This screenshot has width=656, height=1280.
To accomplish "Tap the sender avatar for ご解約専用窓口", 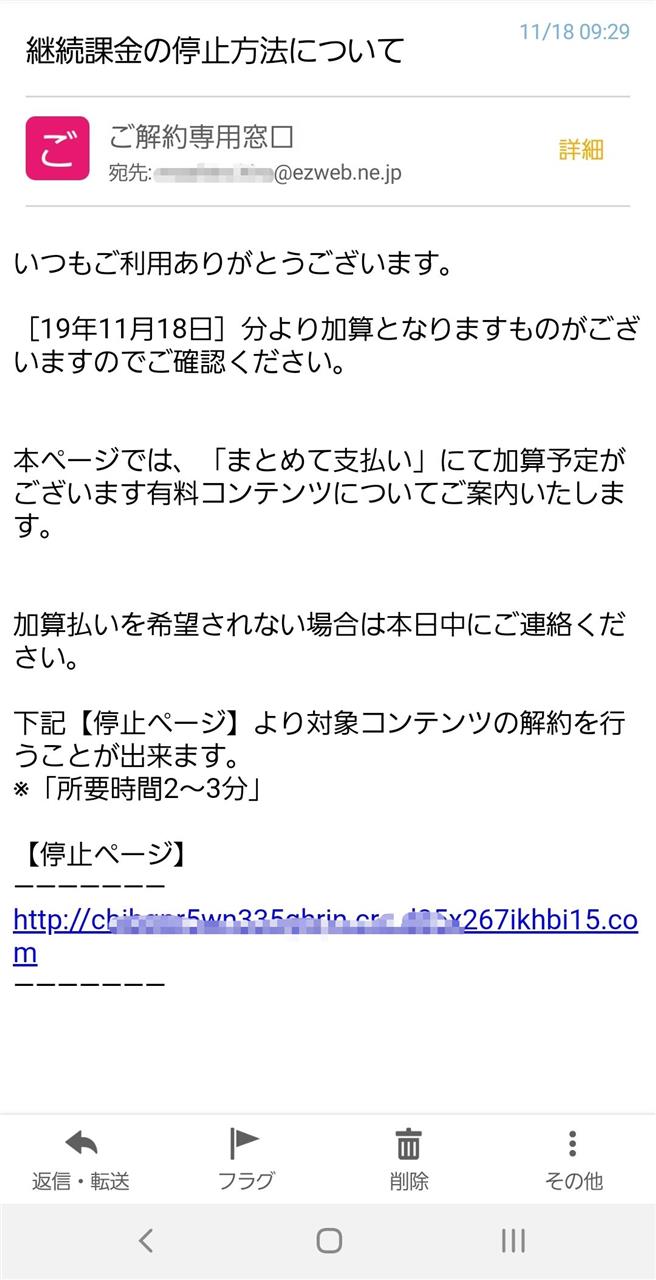I will (57, 149).
